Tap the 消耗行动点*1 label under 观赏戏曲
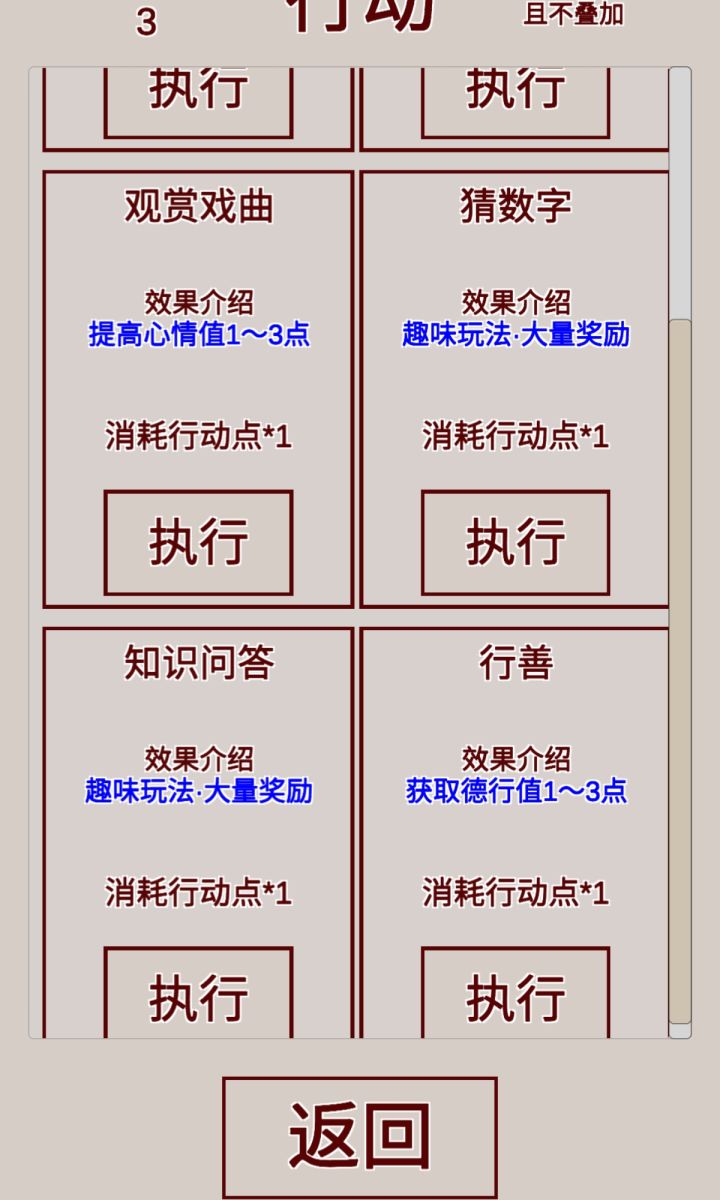This screenshot has width=720, height=1200. click(x=197, y=436)
